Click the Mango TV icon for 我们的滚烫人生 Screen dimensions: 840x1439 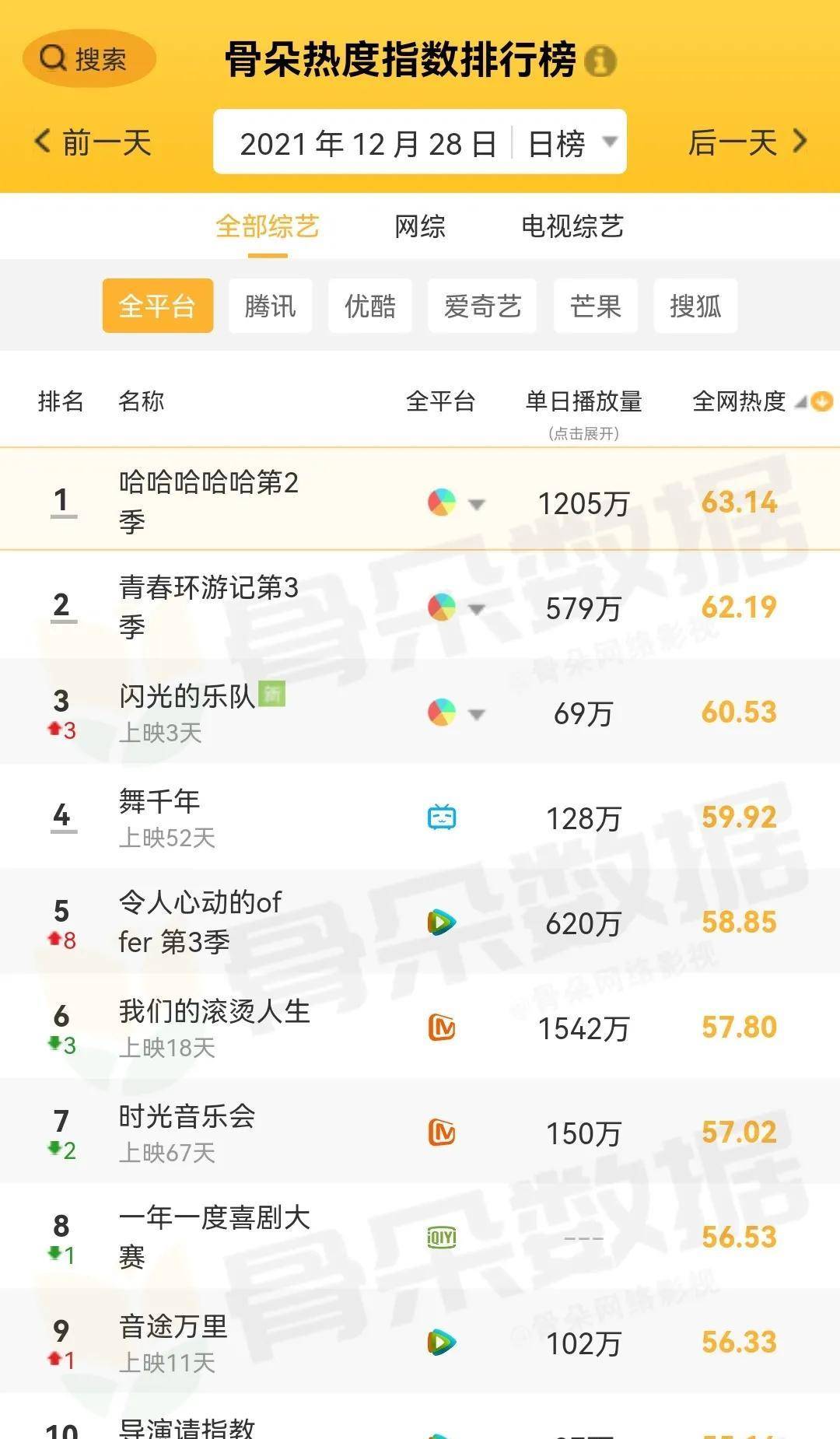click(442, 1026)
